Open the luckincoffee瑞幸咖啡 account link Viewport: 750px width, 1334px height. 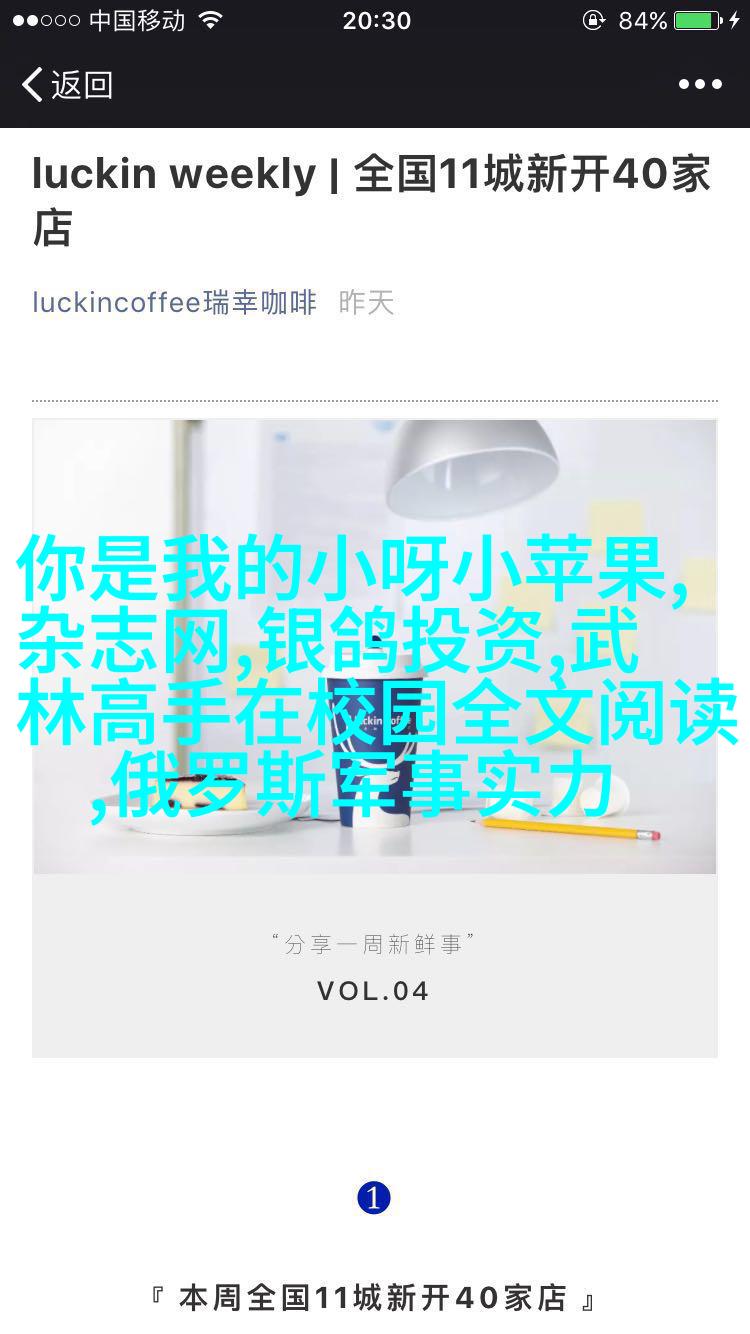(174, 302)
